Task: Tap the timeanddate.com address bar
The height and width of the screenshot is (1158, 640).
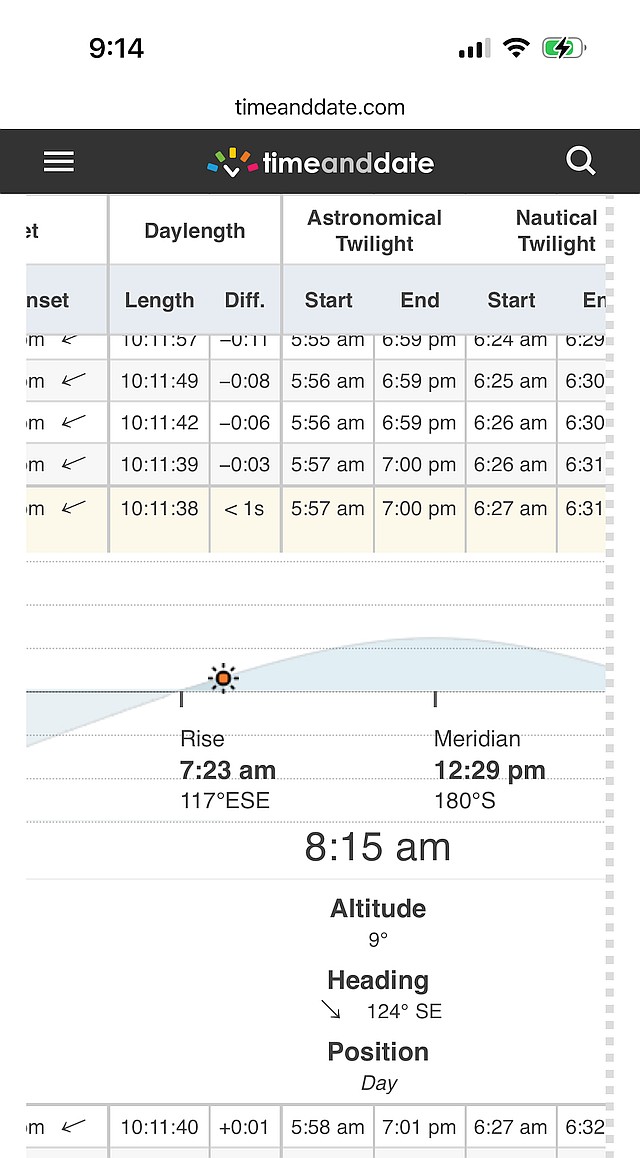Action: click(x=320, y=107)
